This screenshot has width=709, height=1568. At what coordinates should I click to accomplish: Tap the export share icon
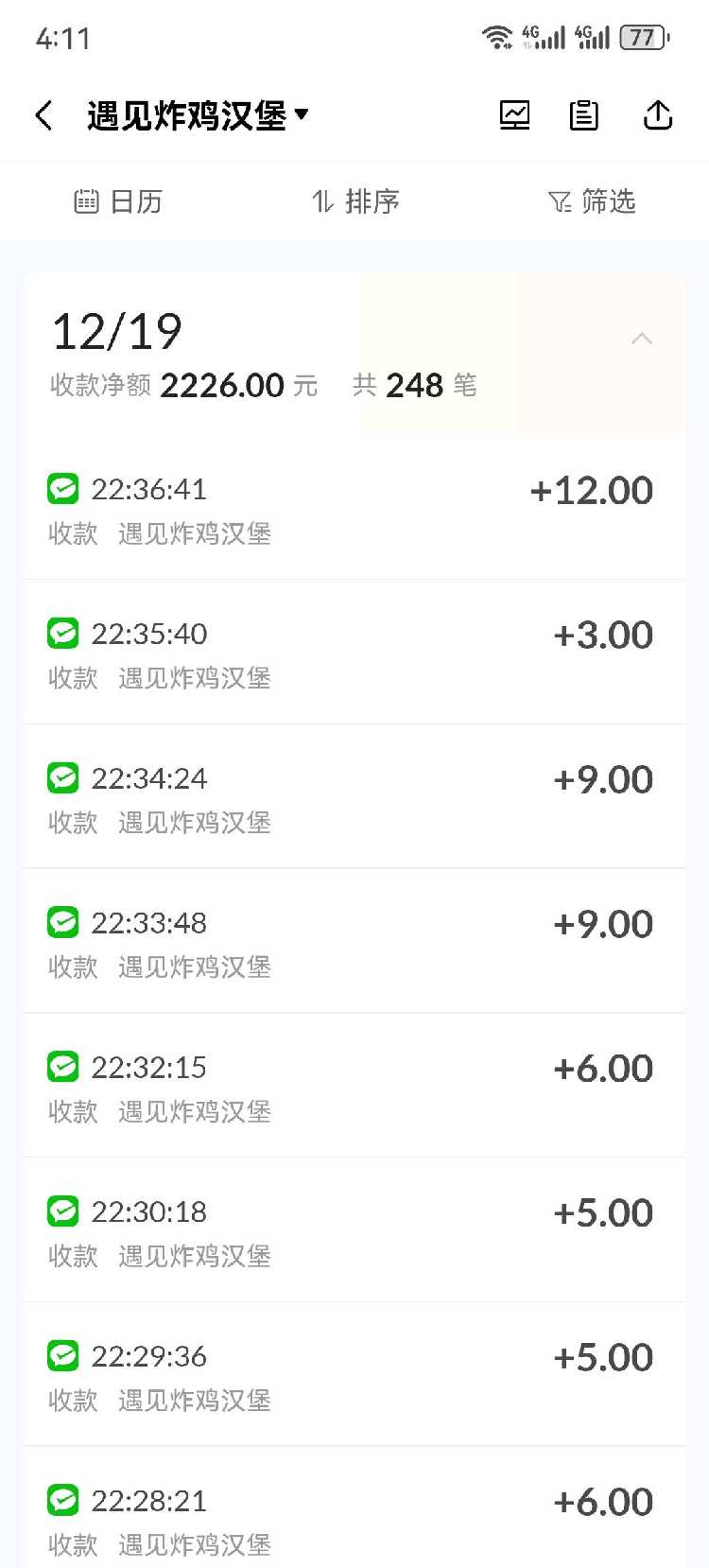click(658, 115)
